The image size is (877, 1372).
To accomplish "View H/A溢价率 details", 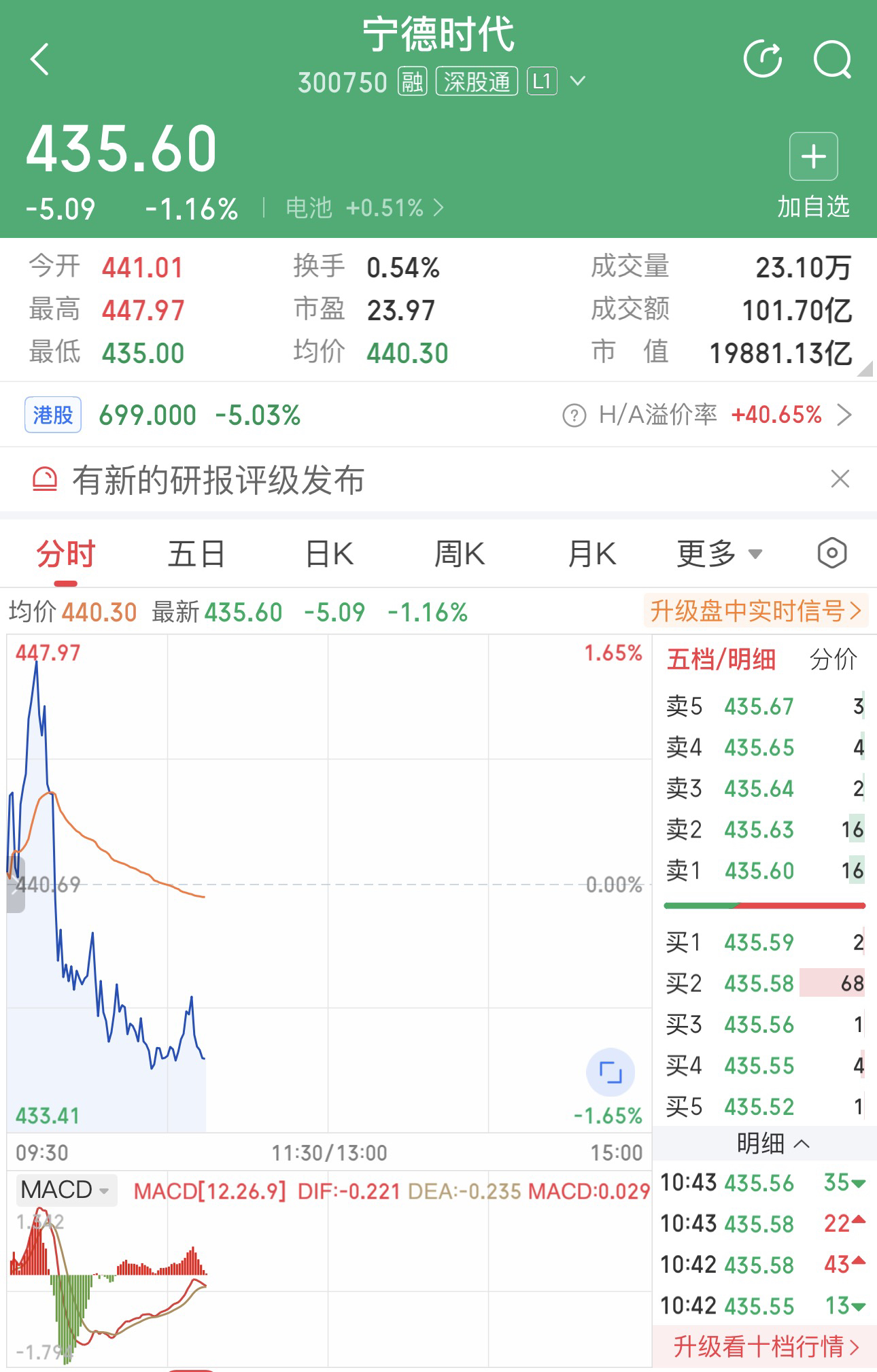I will [x=707, y=415].
